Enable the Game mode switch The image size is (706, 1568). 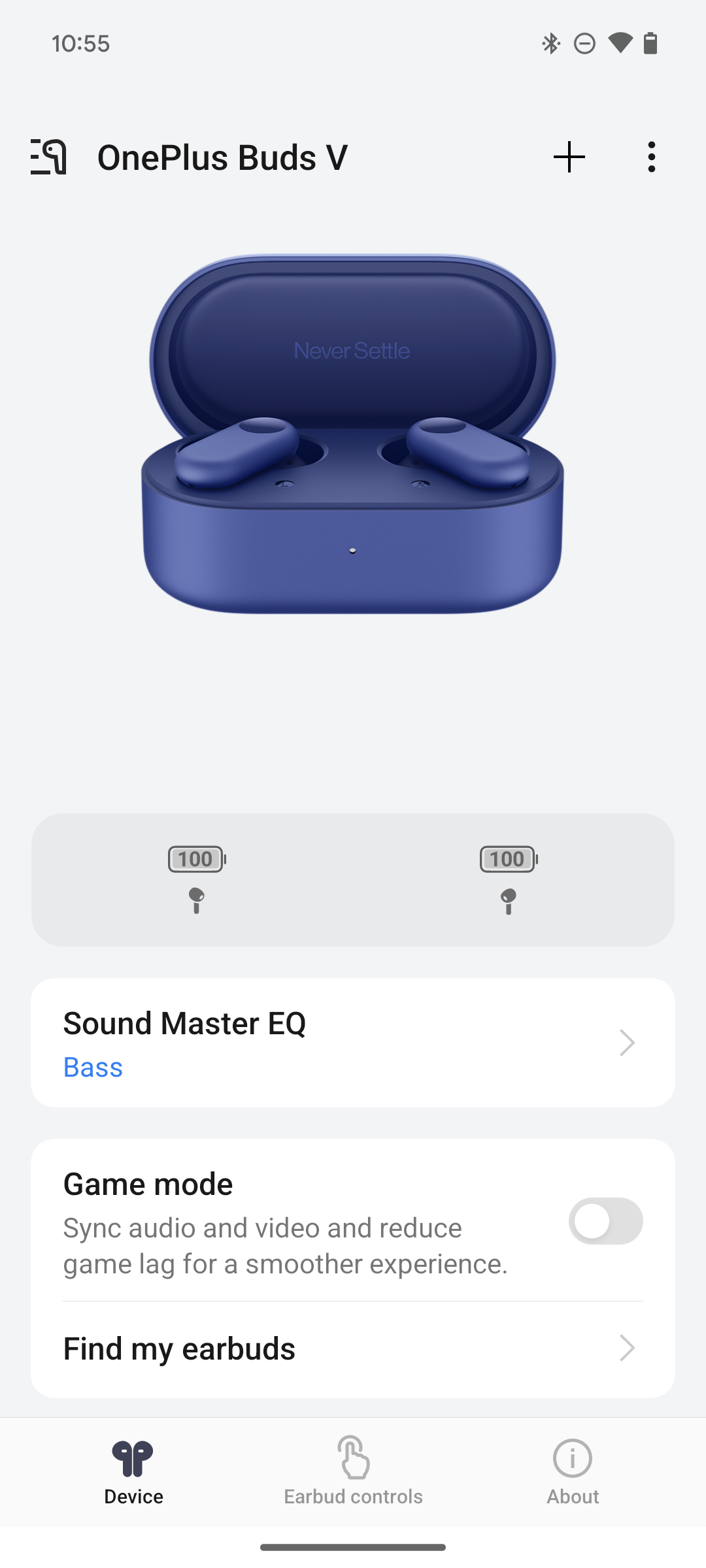605,1221
